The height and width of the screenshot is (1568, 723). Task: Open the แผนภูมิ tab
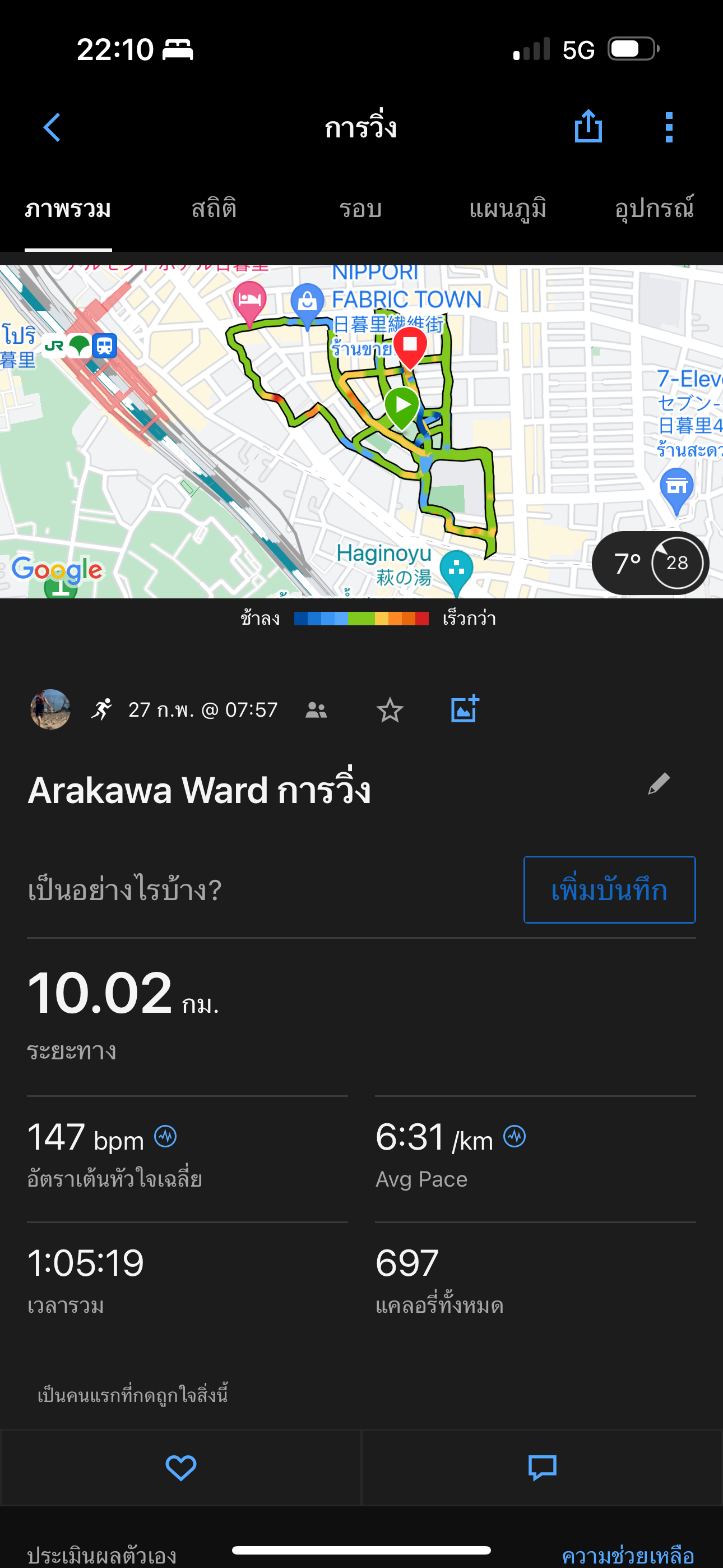tap(508, 209)
